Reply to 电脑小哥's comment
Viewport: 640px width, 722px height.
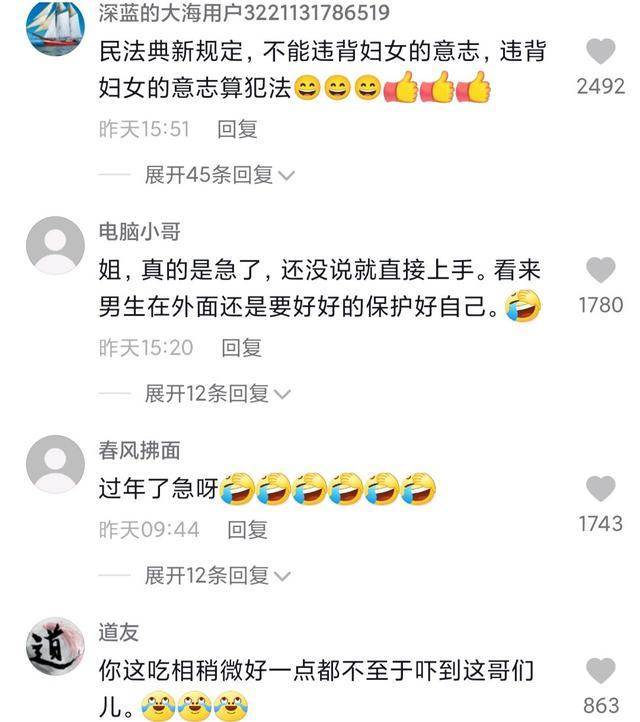click(241, 348)
